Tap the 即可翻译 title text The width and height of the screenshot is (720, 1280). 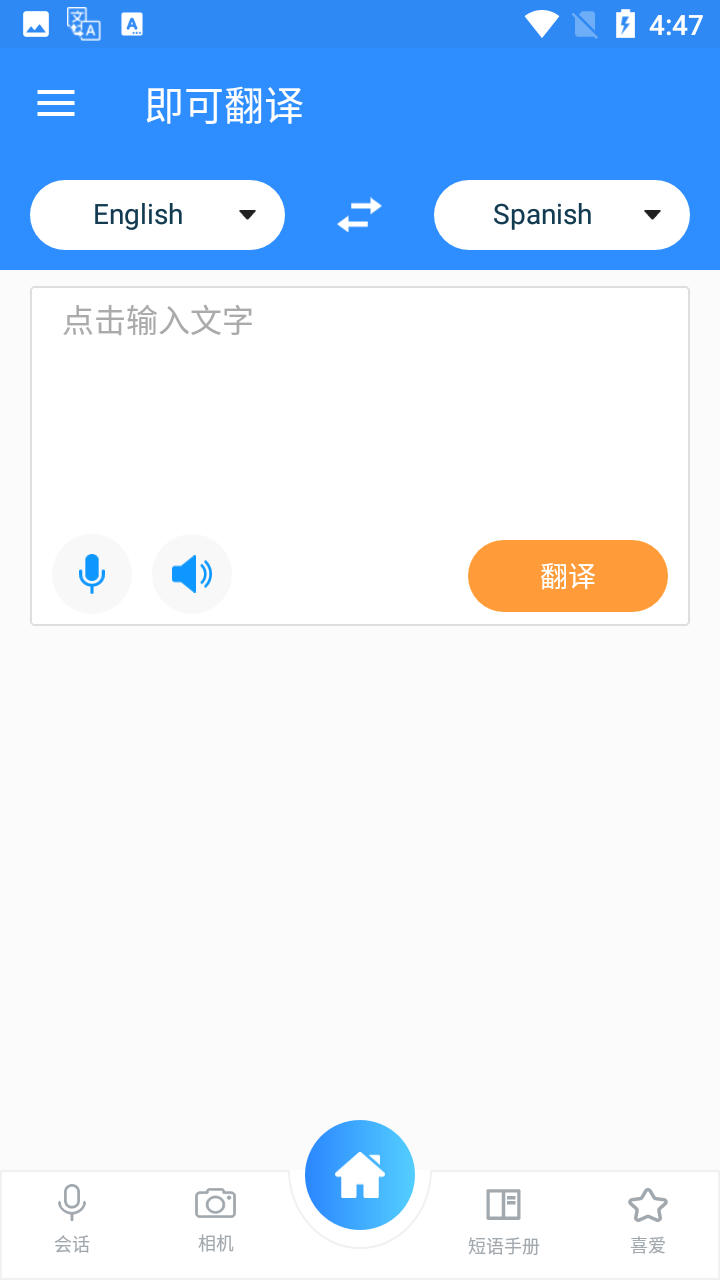coord(225,104)
